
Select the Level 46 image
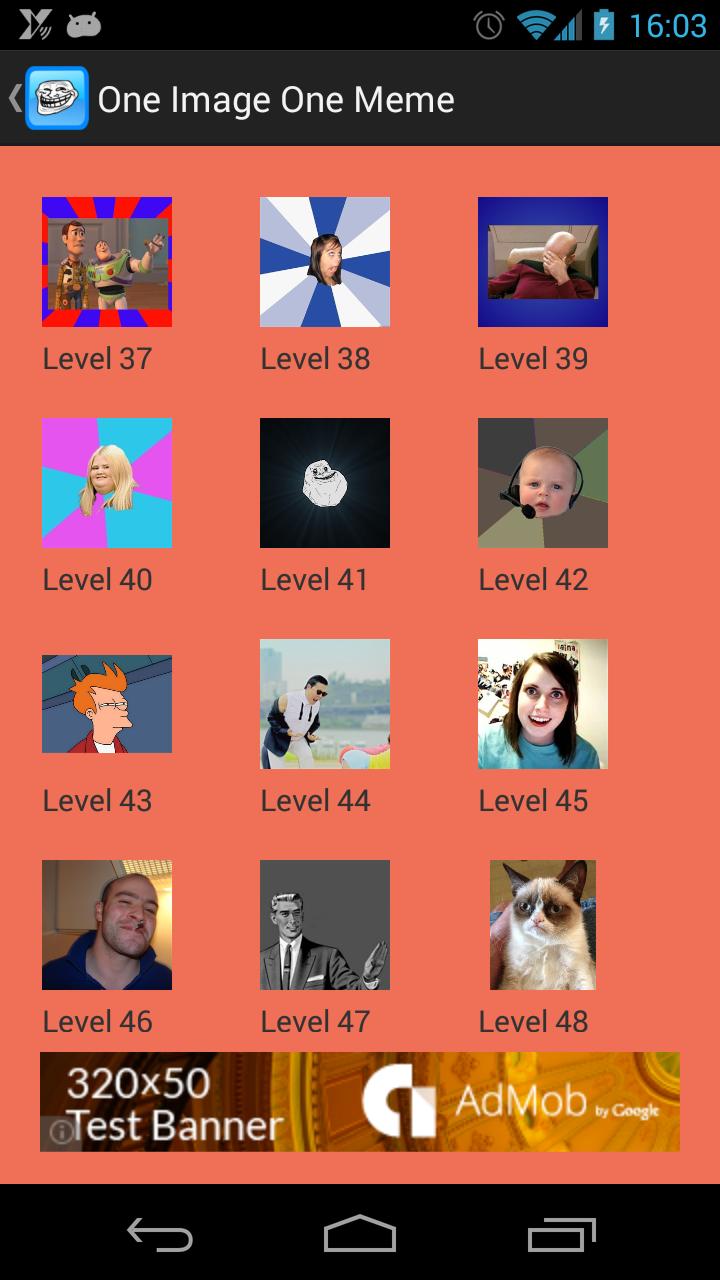107,925
